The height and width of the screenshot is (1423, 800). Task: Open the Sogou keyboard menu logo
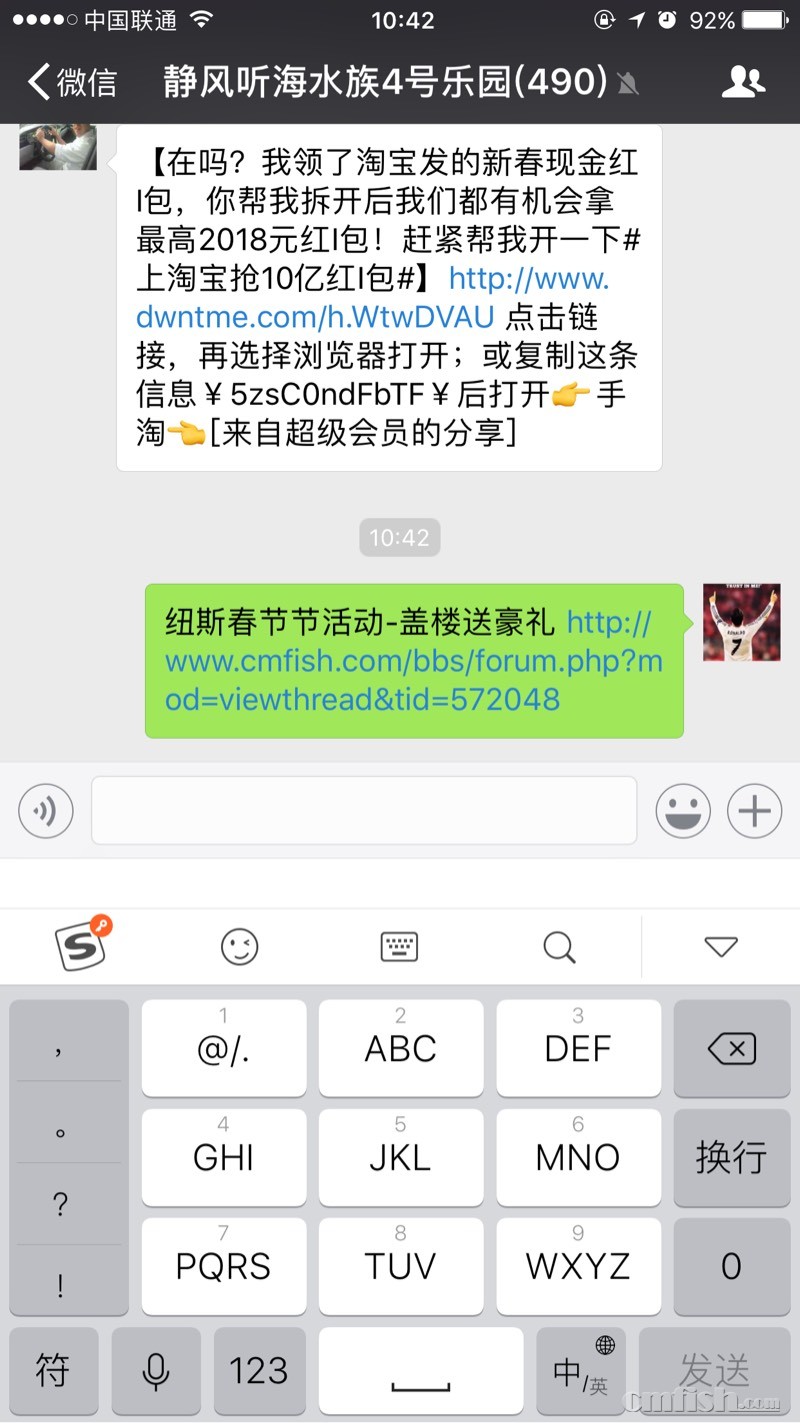tap(82, 945)
